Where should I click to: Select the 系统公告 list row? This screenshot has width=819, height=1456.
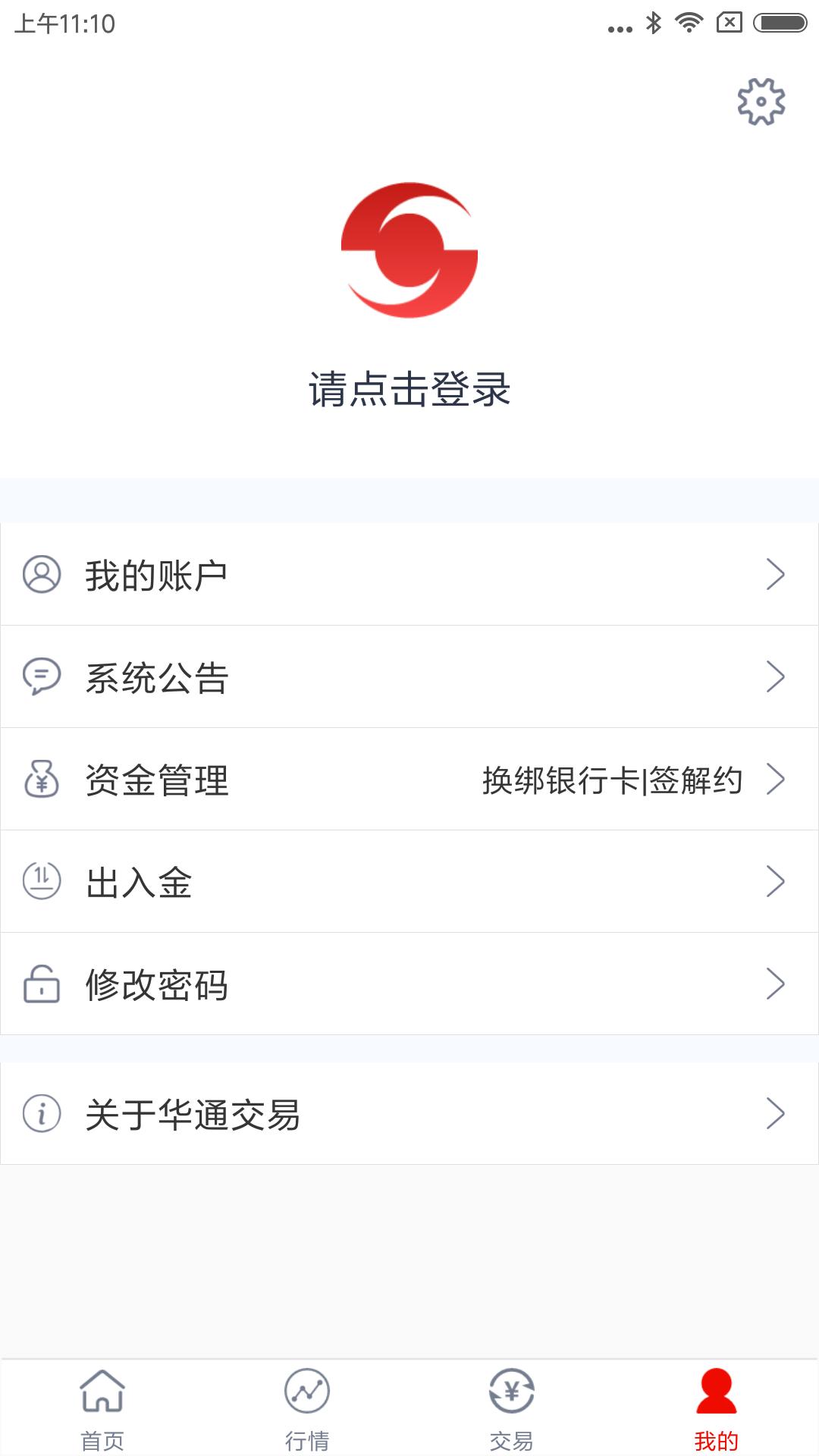pyautogui.click(x=409, y=677)
